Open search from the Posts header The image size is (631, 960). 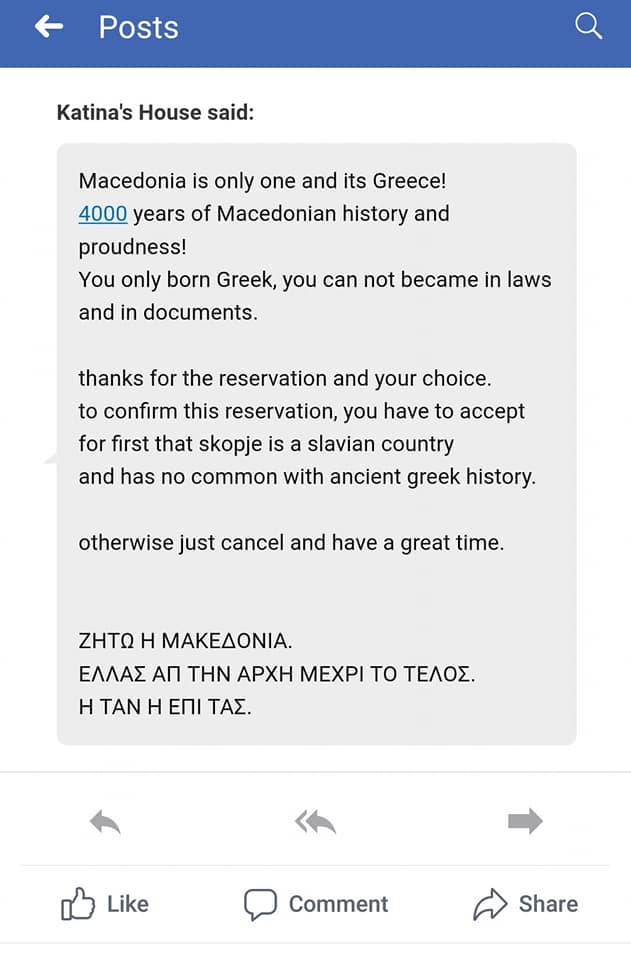coord(589,27)
